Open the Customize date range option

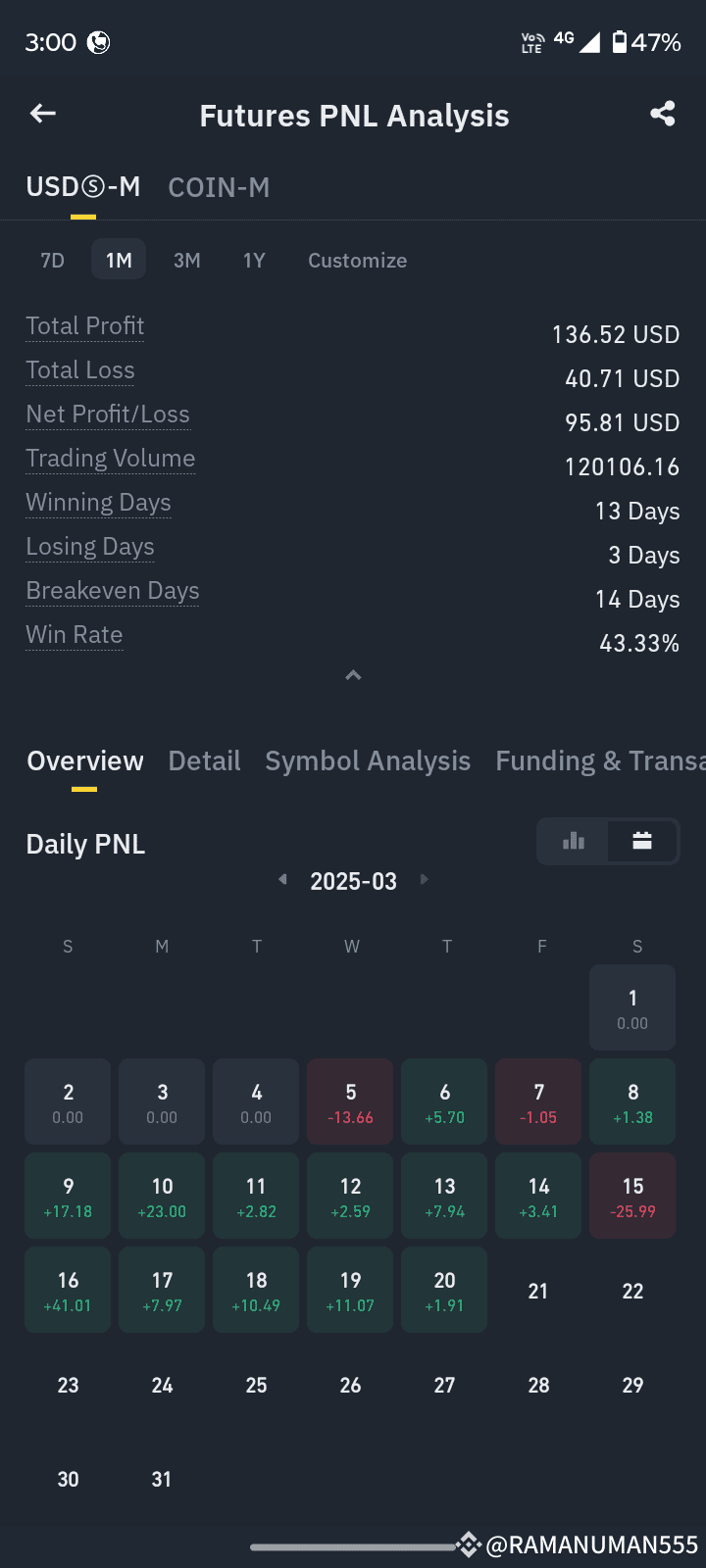tap(357, 261)
